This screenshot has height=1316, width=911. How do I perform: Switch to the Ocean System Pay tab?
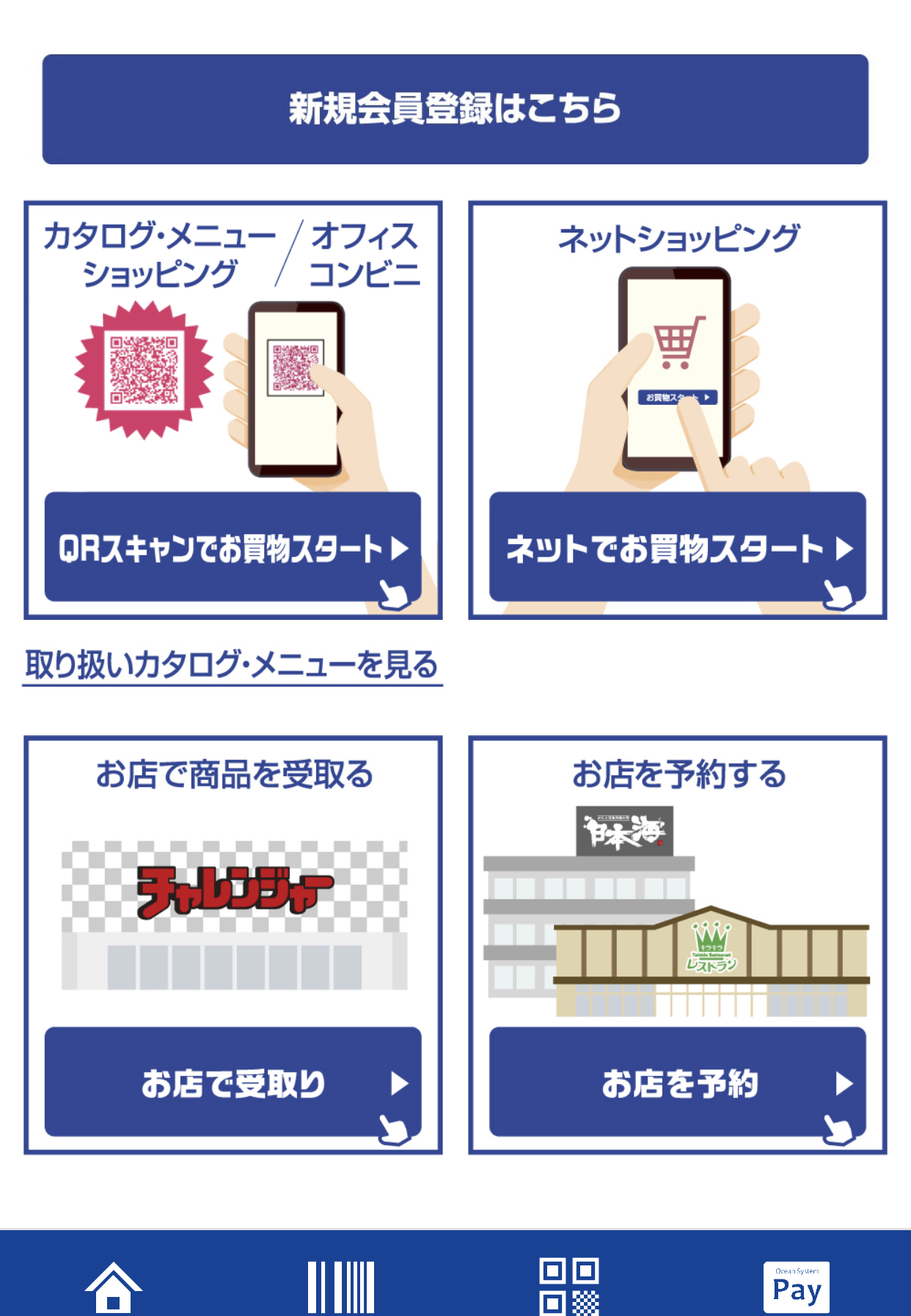coord(797,1287)
